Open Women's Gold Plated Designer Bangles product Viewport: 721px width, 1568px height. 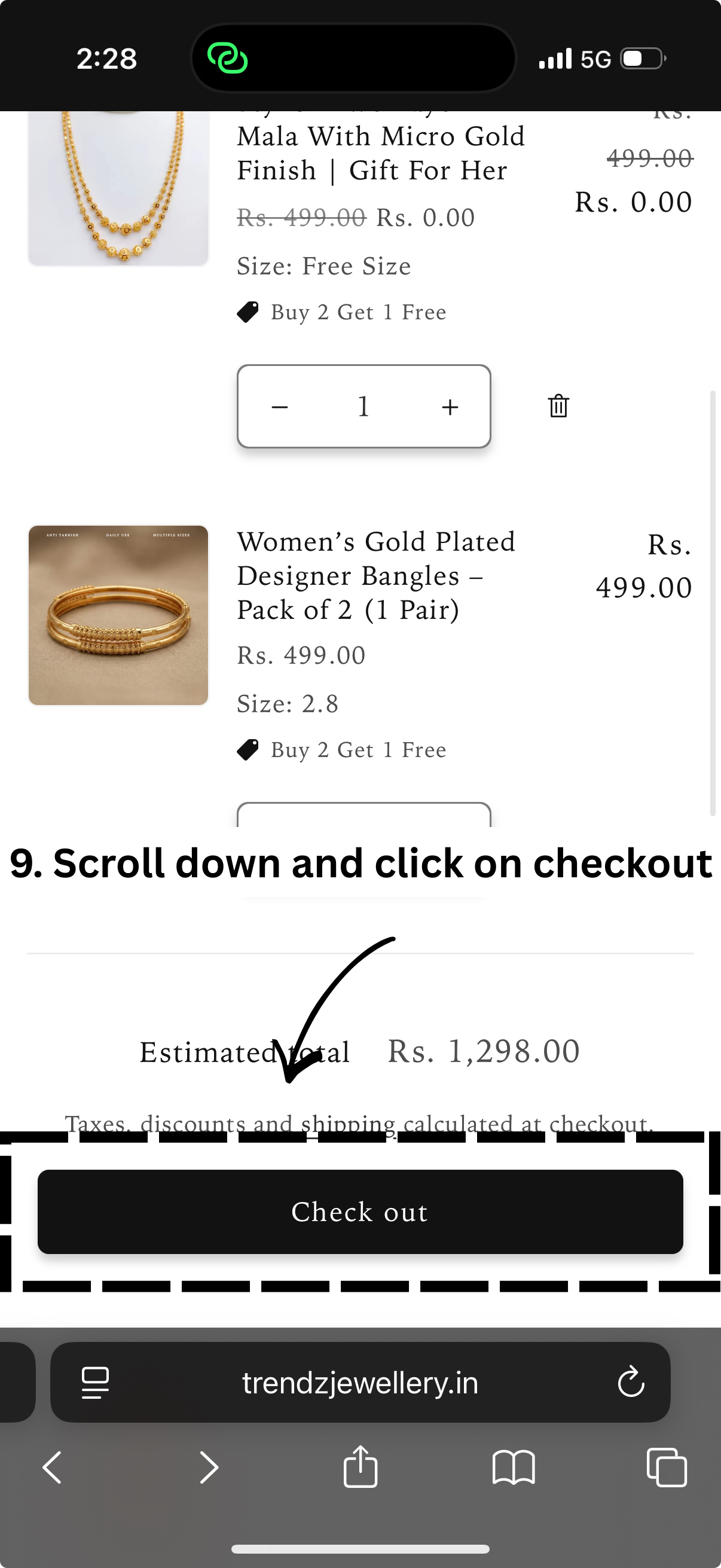[376, 575]
